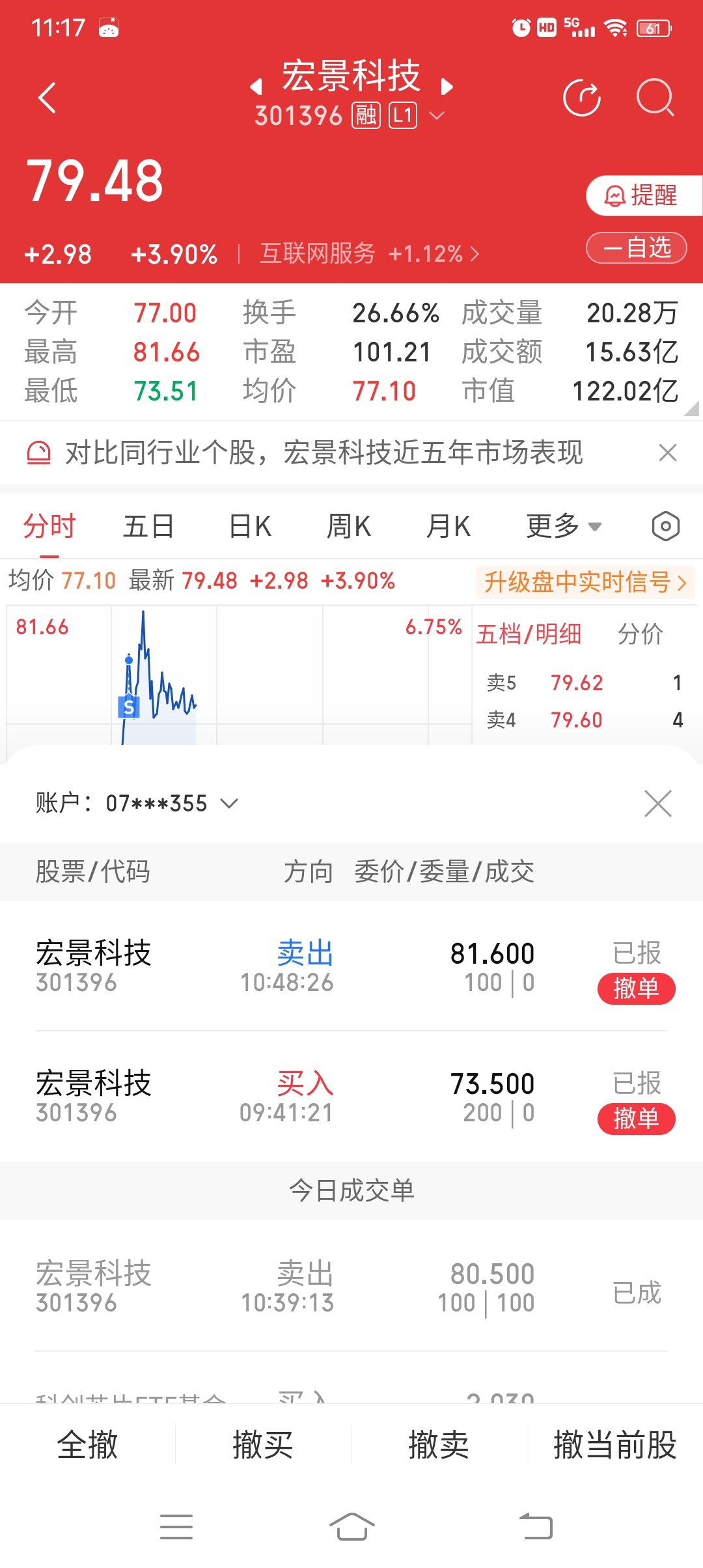Switch to 周K chart tab
Viewport: 703px width, 1568px height.
pyautogui.click(x=349, y=526)
